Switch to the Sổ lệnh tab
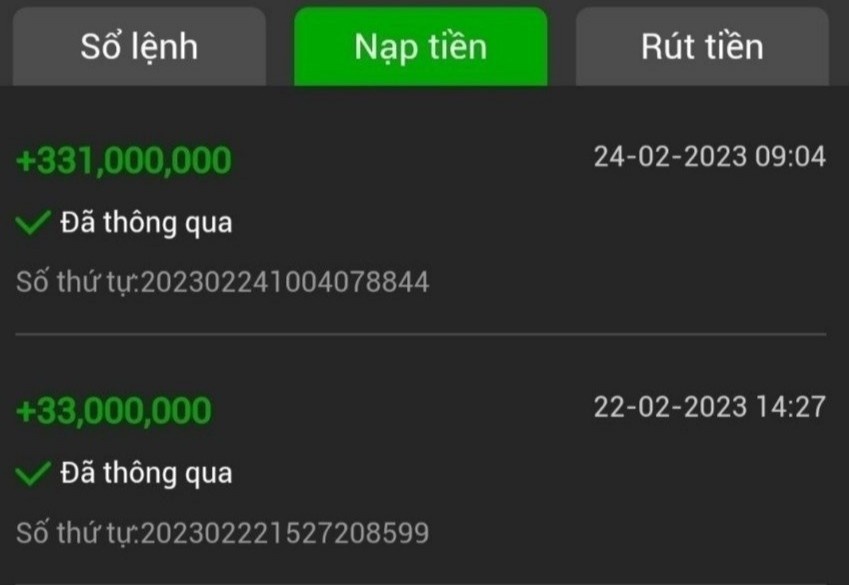The image size is (849, 585). [139, 47]
